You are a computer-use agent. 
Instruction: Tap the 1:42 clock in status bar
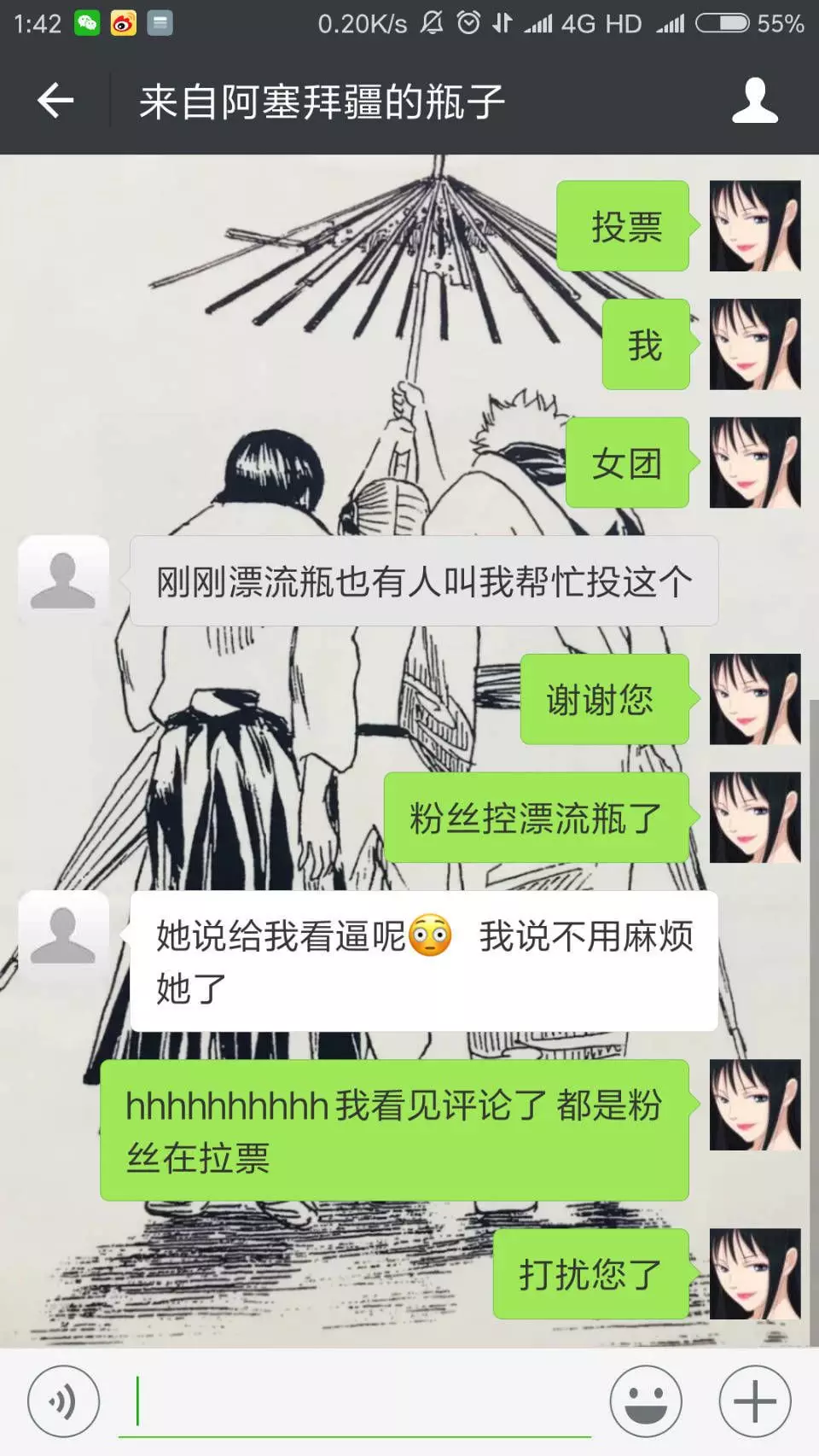click(x=34, y=23)
